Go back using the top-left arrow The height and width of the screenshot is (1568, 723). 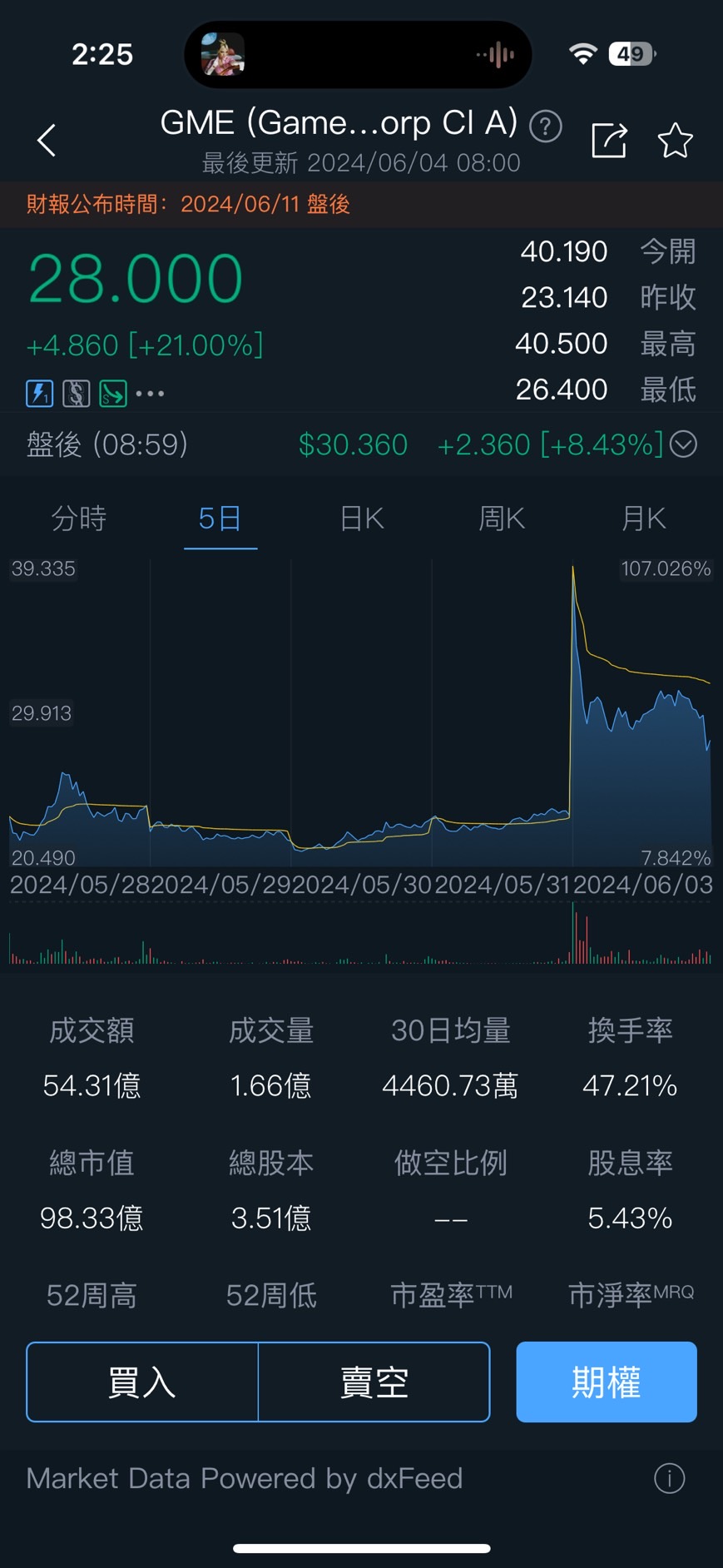(47, 140)
